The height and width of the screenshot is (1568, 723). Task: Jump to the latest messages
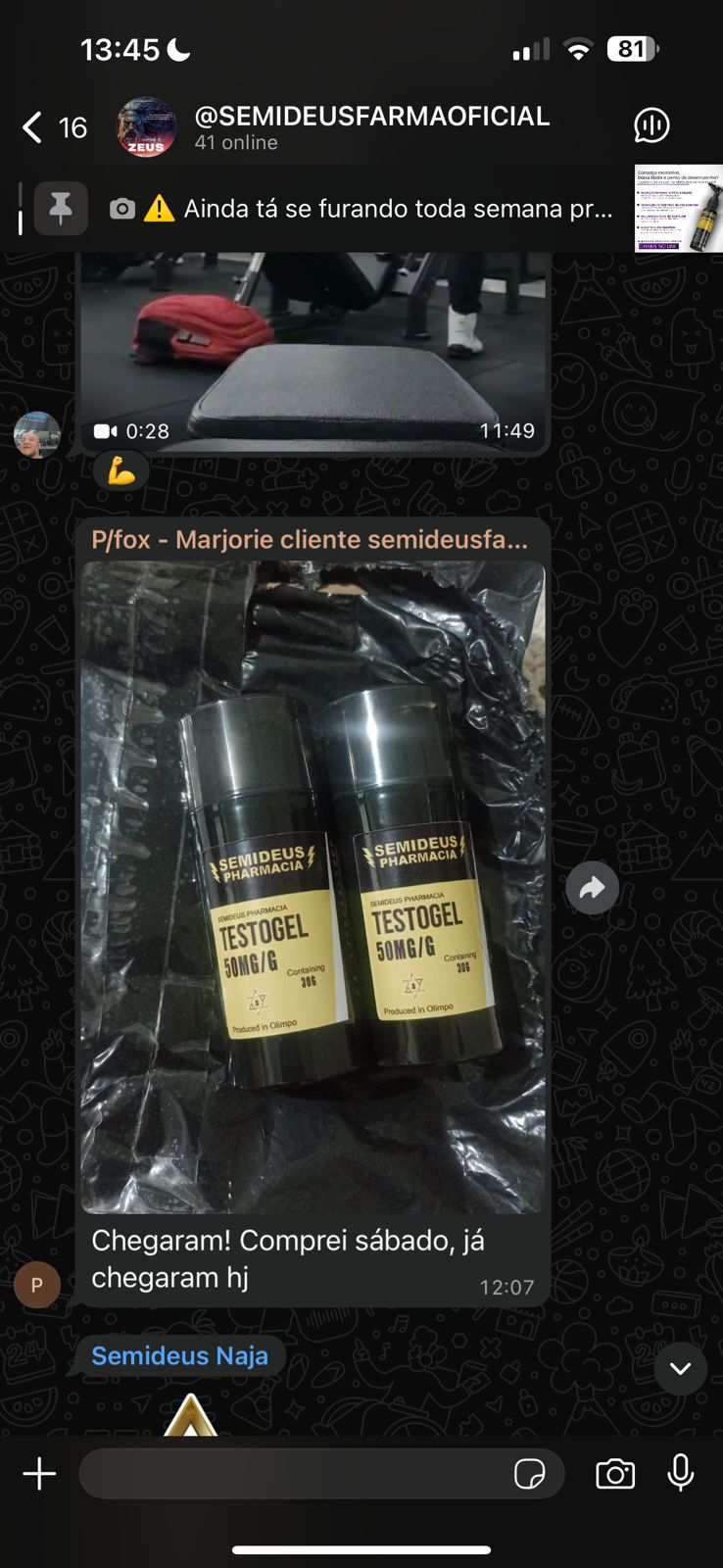(680, 1368)
